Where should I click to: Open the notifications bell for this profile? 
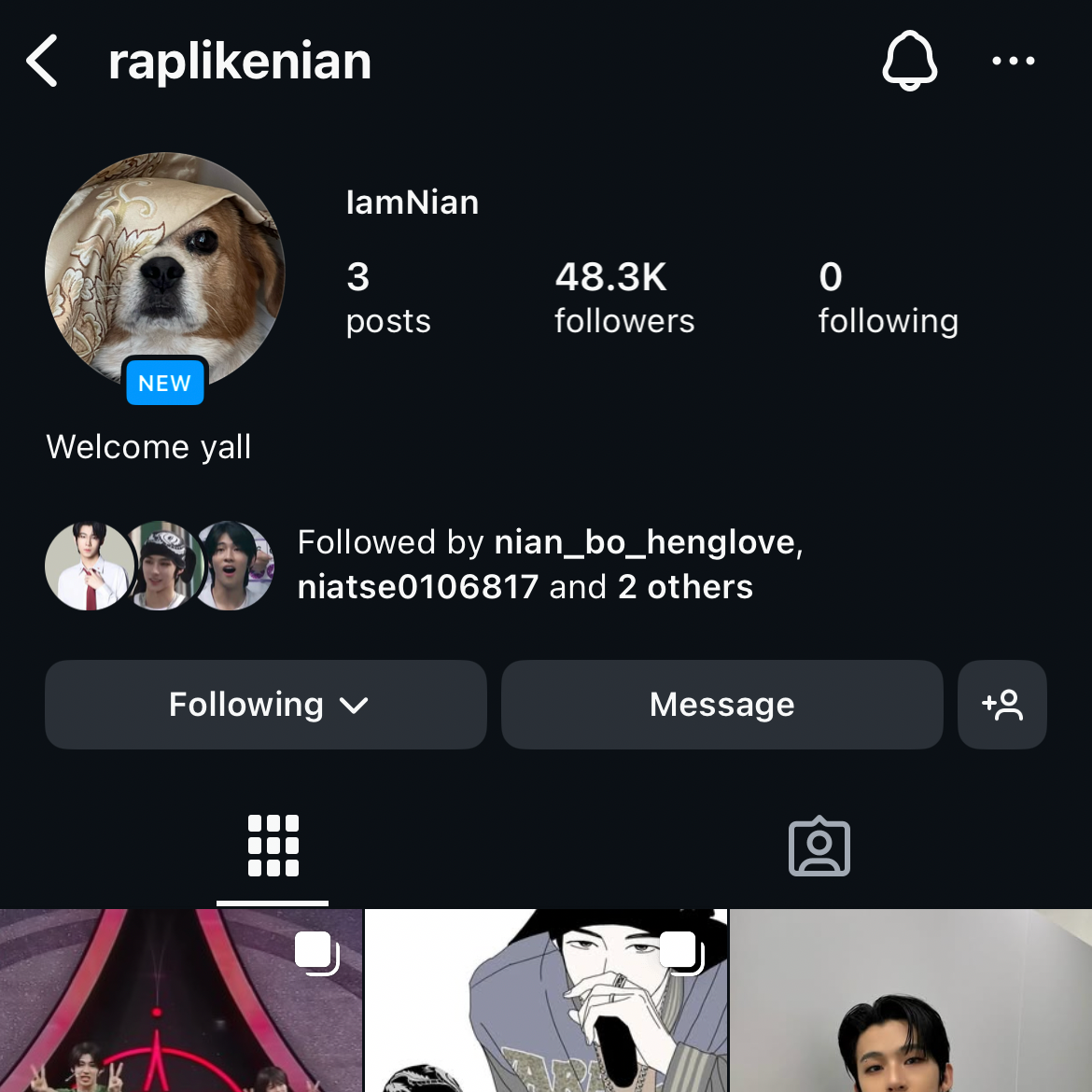tap(909, 61)
